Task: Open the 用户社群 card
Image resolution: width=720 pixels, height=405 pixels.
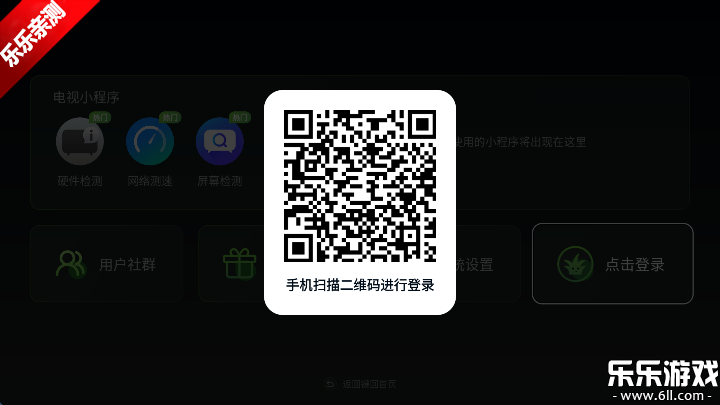Action: pyautogui.click(x=106, y=264)
